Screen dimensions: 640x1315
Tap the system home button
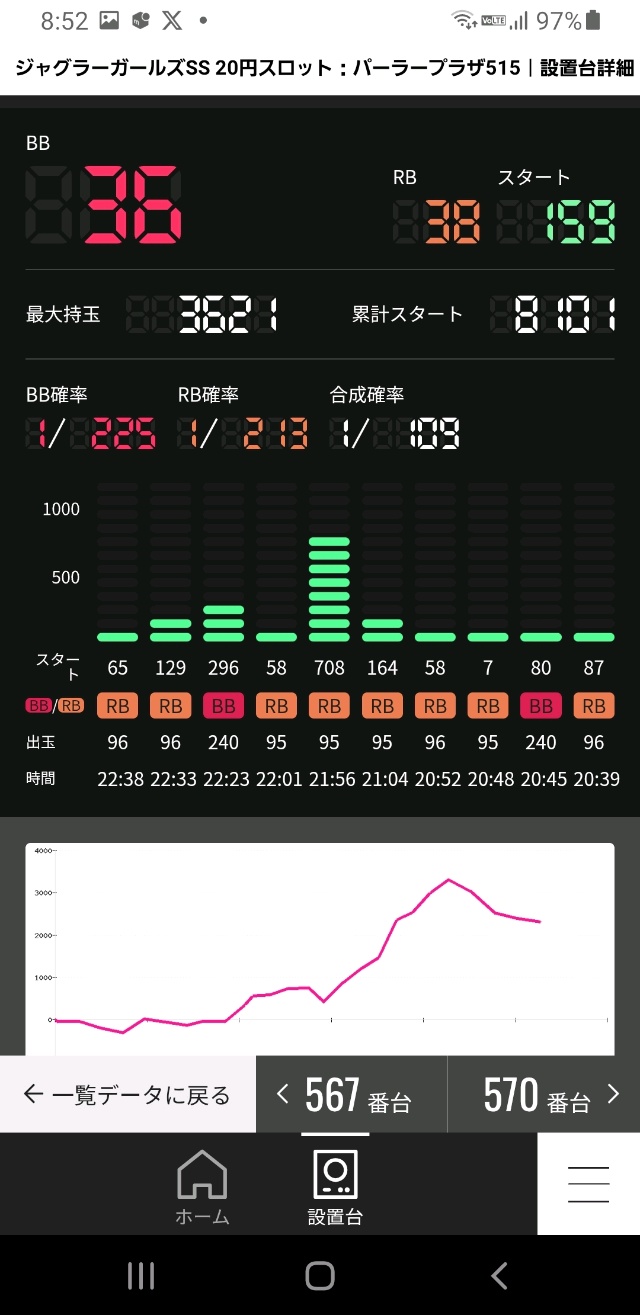click(x=320, y=1275)
